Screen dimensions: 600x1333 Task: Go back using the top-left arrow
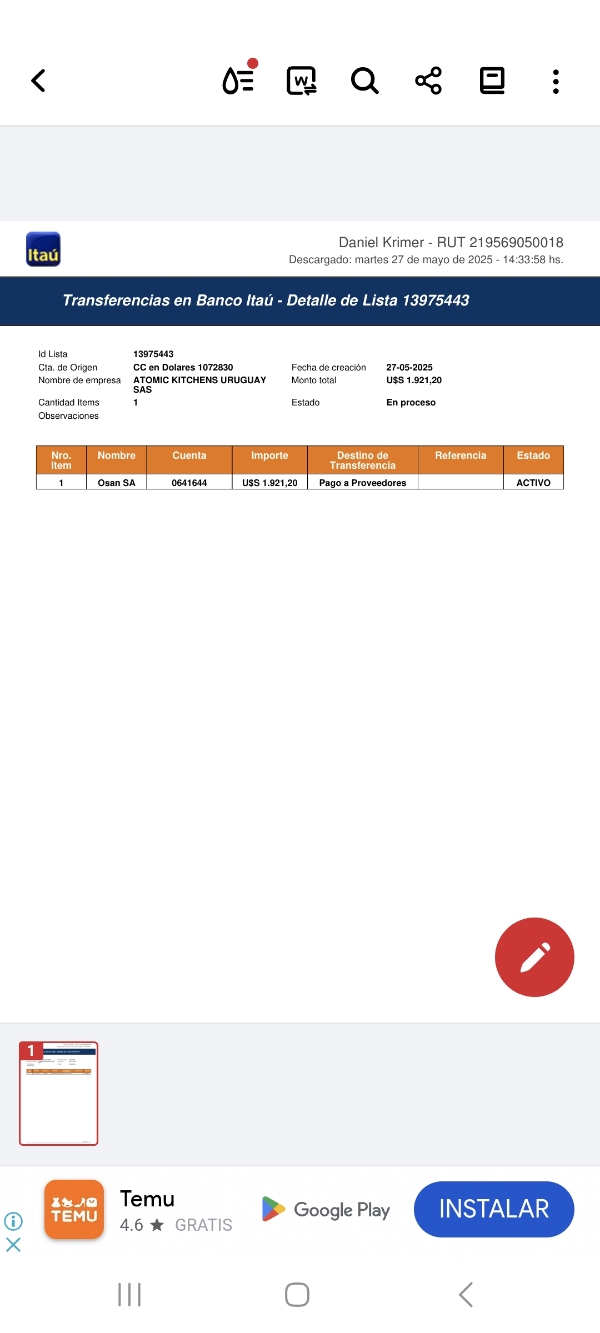[x=39, y=81]
